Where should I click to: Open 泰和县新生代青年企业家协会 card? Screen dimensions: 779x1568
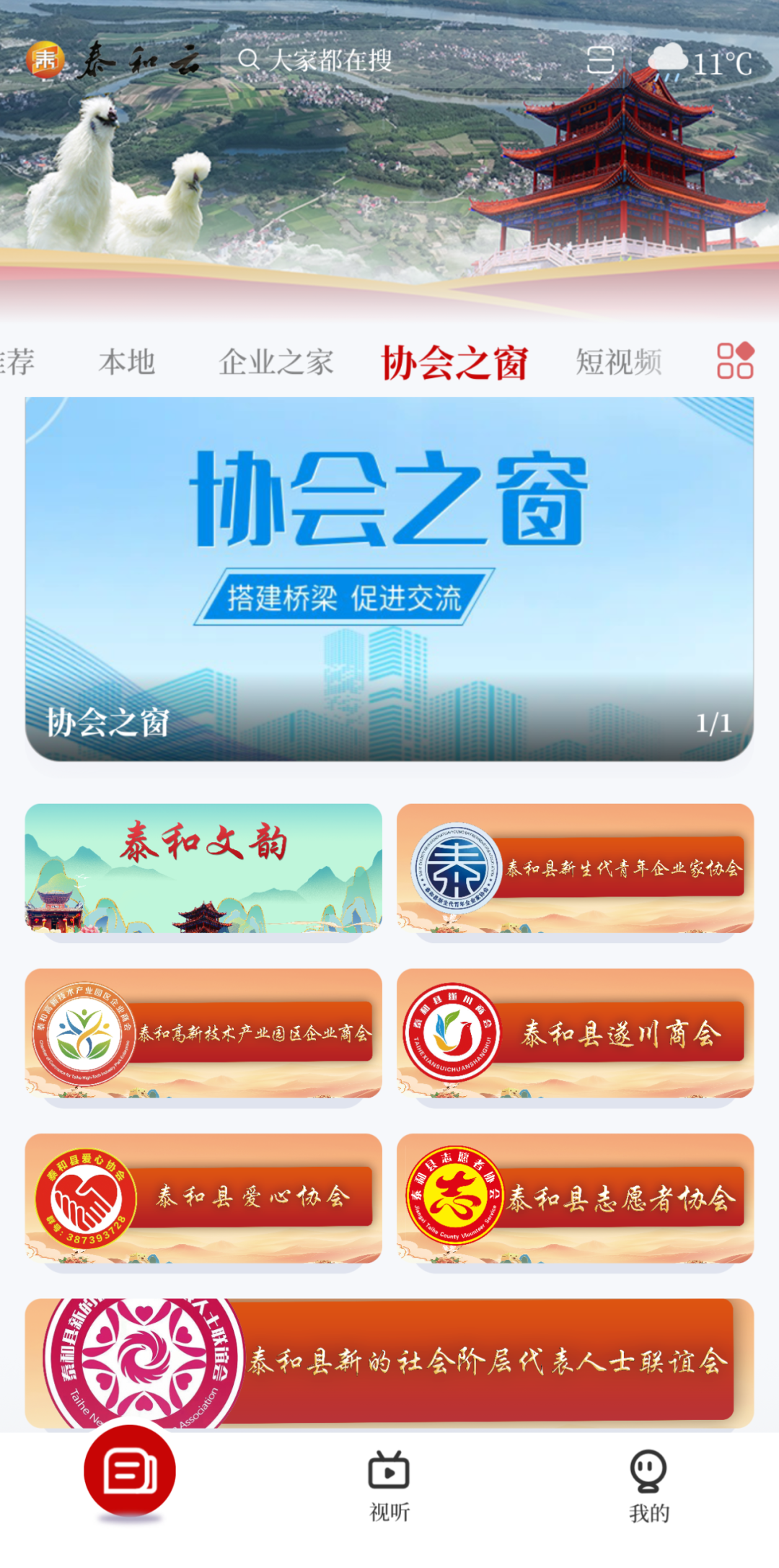click(576, 868)
